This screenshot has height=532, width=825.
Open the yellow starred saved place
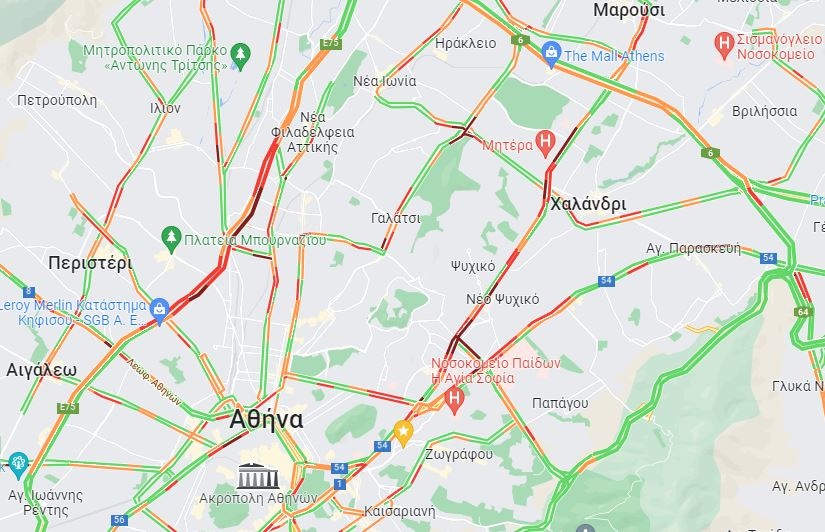tap(403, 432)
